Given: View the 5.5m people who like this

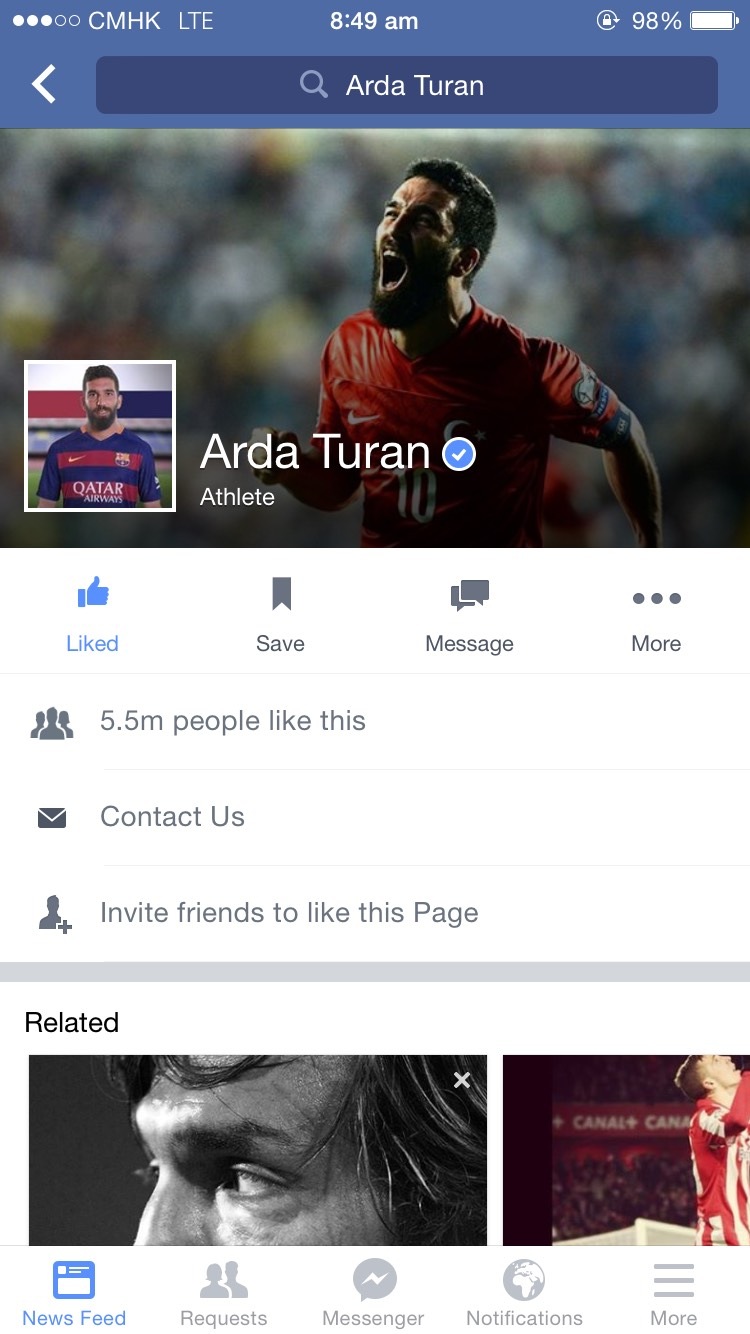Looking at the screenshot, I should pyautogui.click(x=232, y=721).
